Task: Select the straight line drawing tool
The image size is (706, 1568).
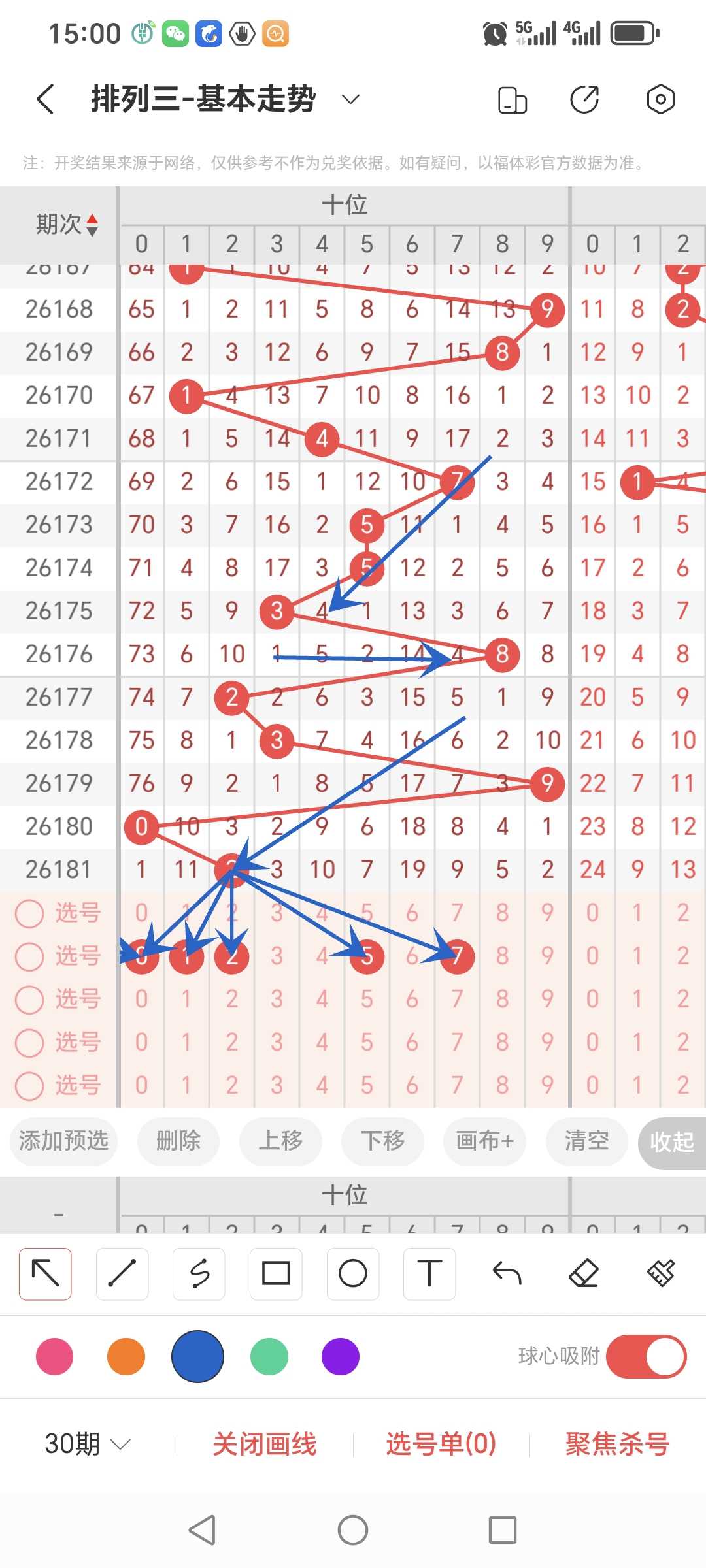Action: (x=122, y=1273)
